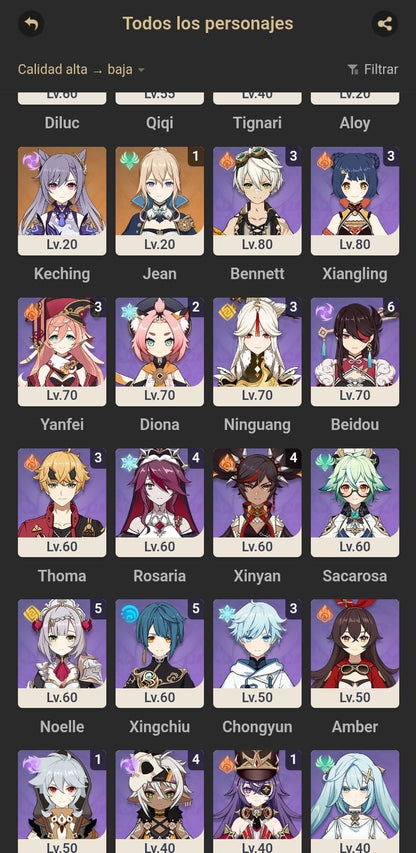Select Noelle's character card
The image size is (416, 853).
[62, 654]
